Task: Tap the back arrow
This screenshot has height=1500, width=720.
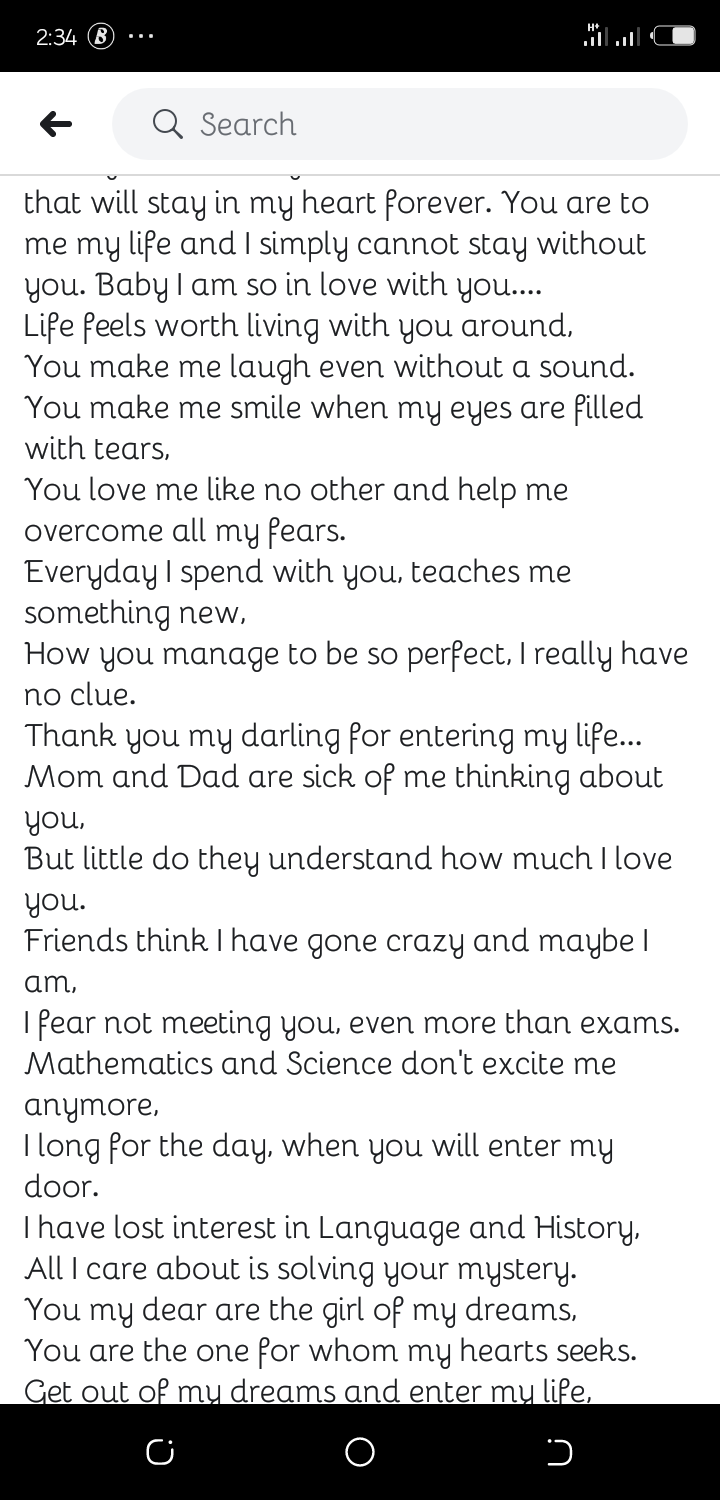Action: coord(56,124)
